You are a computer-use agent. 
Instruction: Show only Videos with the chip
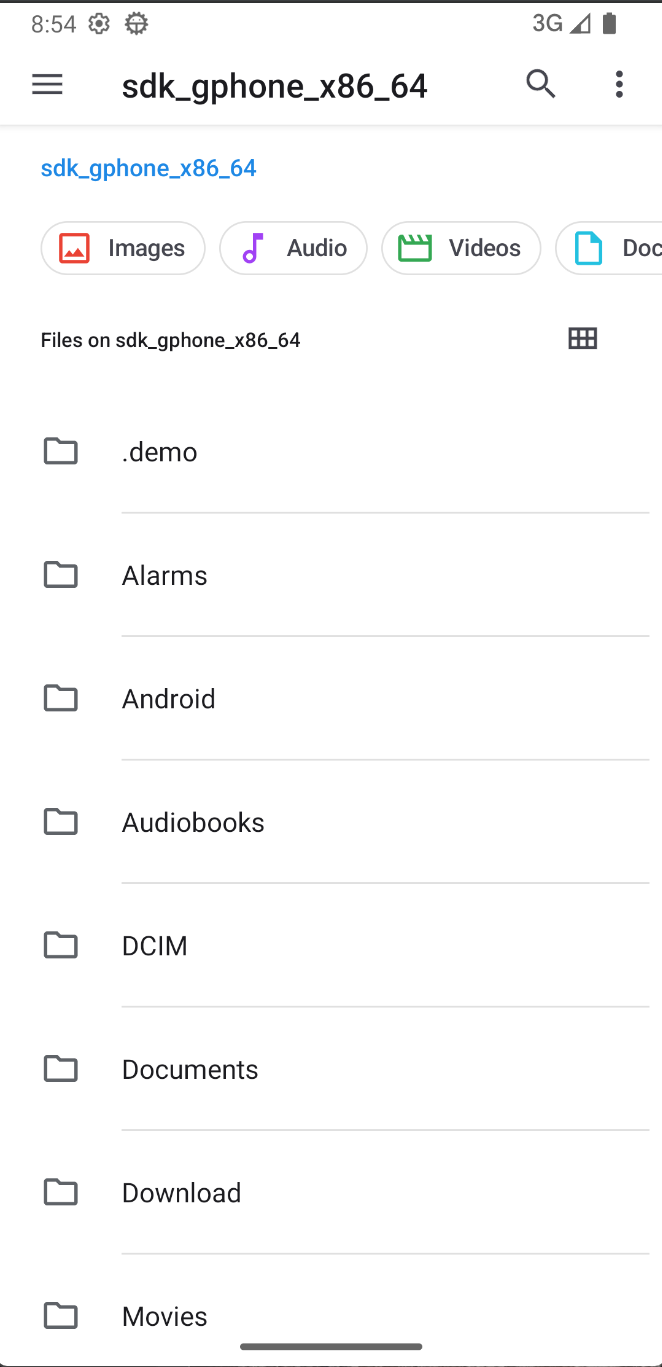pyautogui.click(x=461, y=248)
